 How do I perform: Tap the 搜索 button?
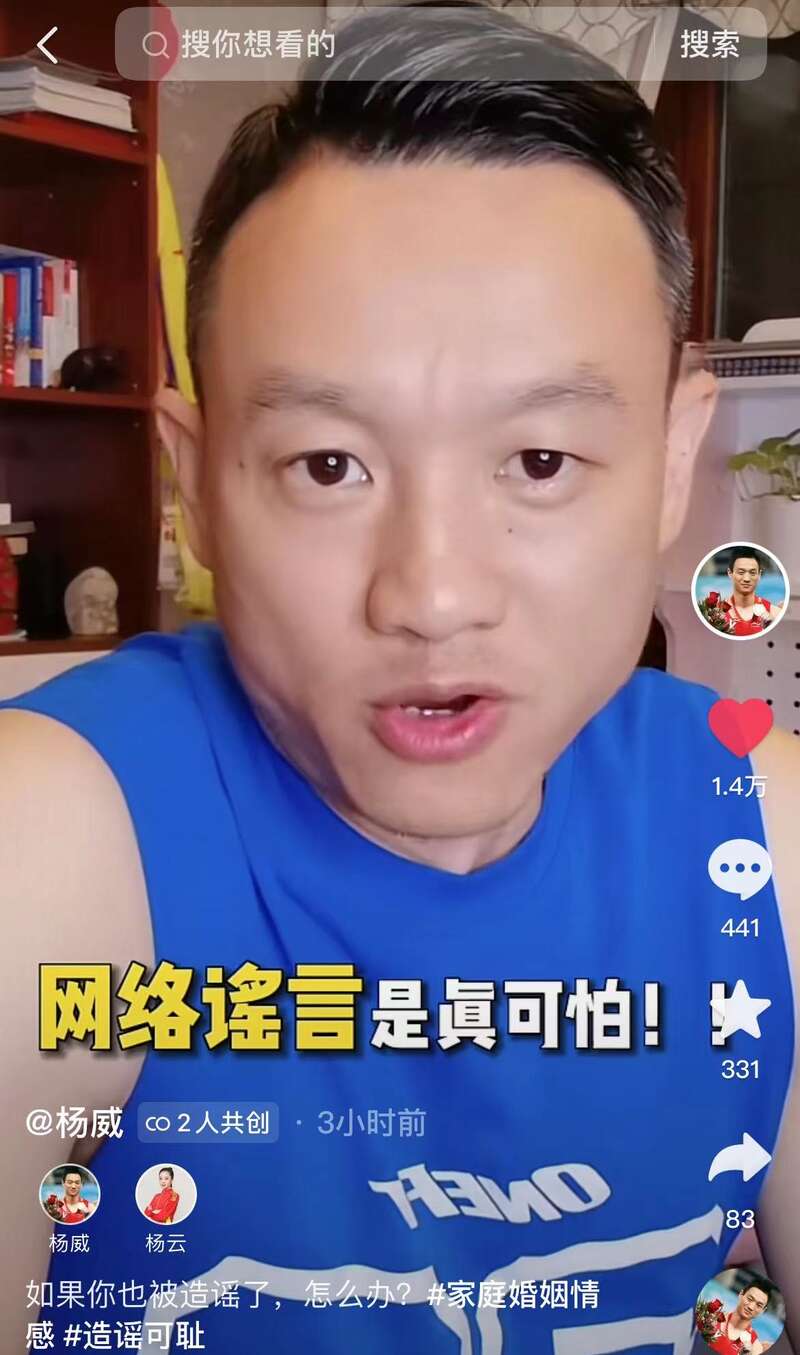tap(709, 44)
